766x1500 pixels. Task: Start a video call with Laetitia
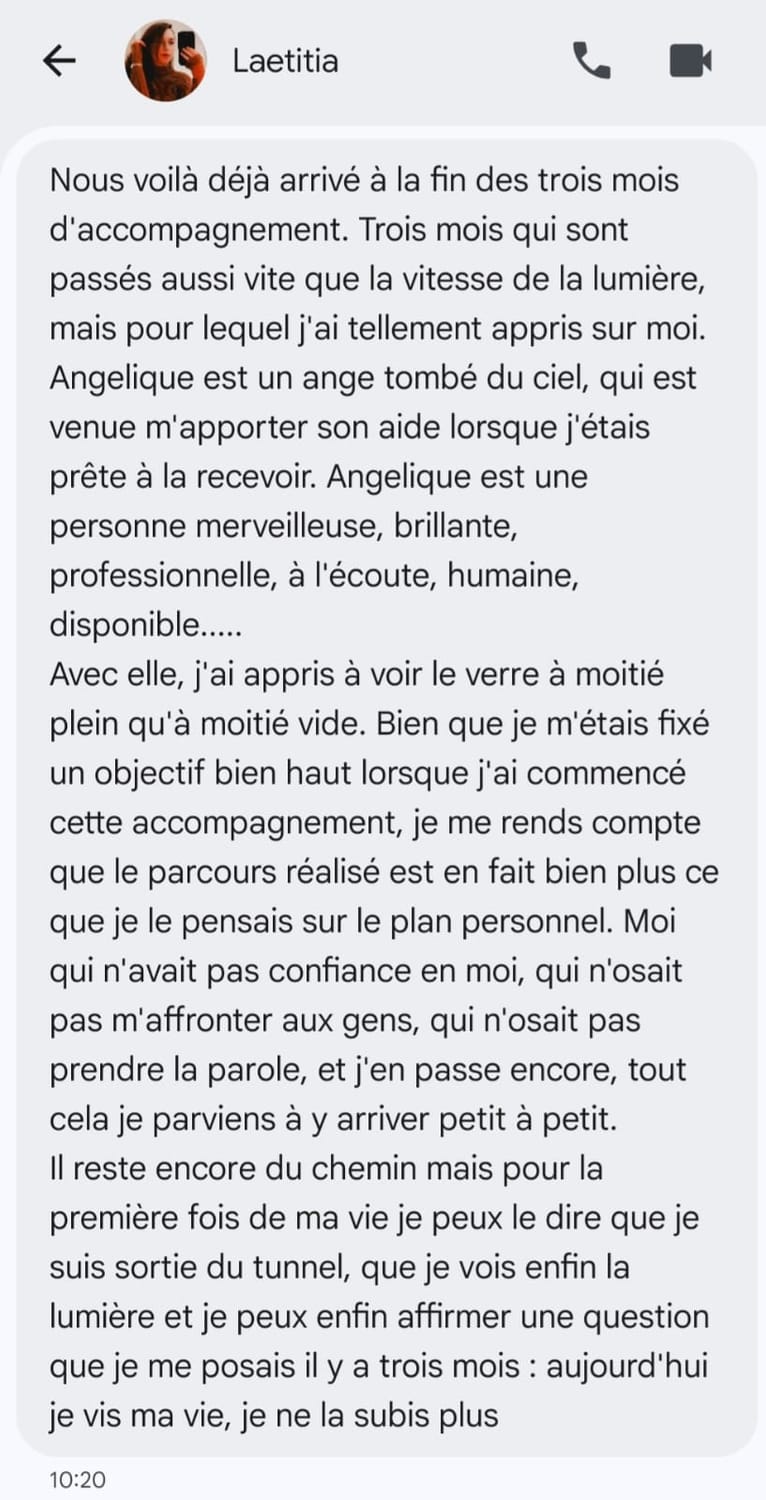coord(690,61)
